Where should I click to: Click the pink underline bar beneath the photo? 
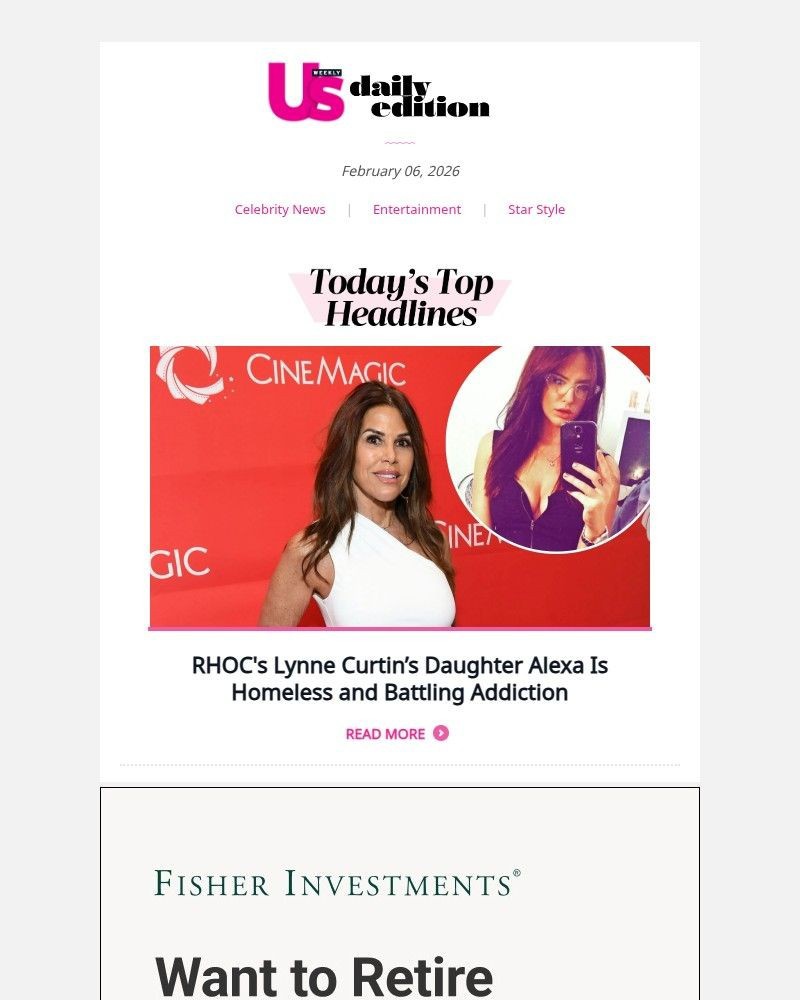coord(400,630)
